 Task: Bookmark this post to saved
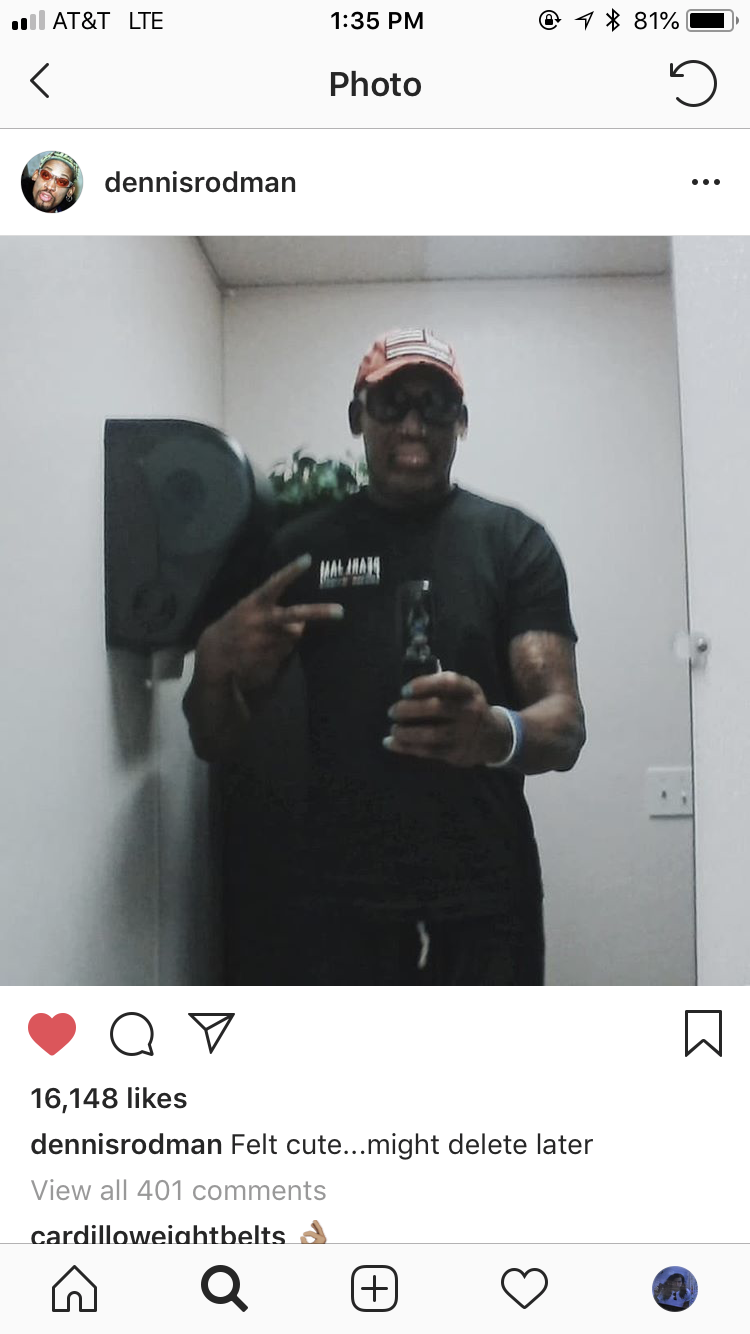click(x=703, y=1033)
